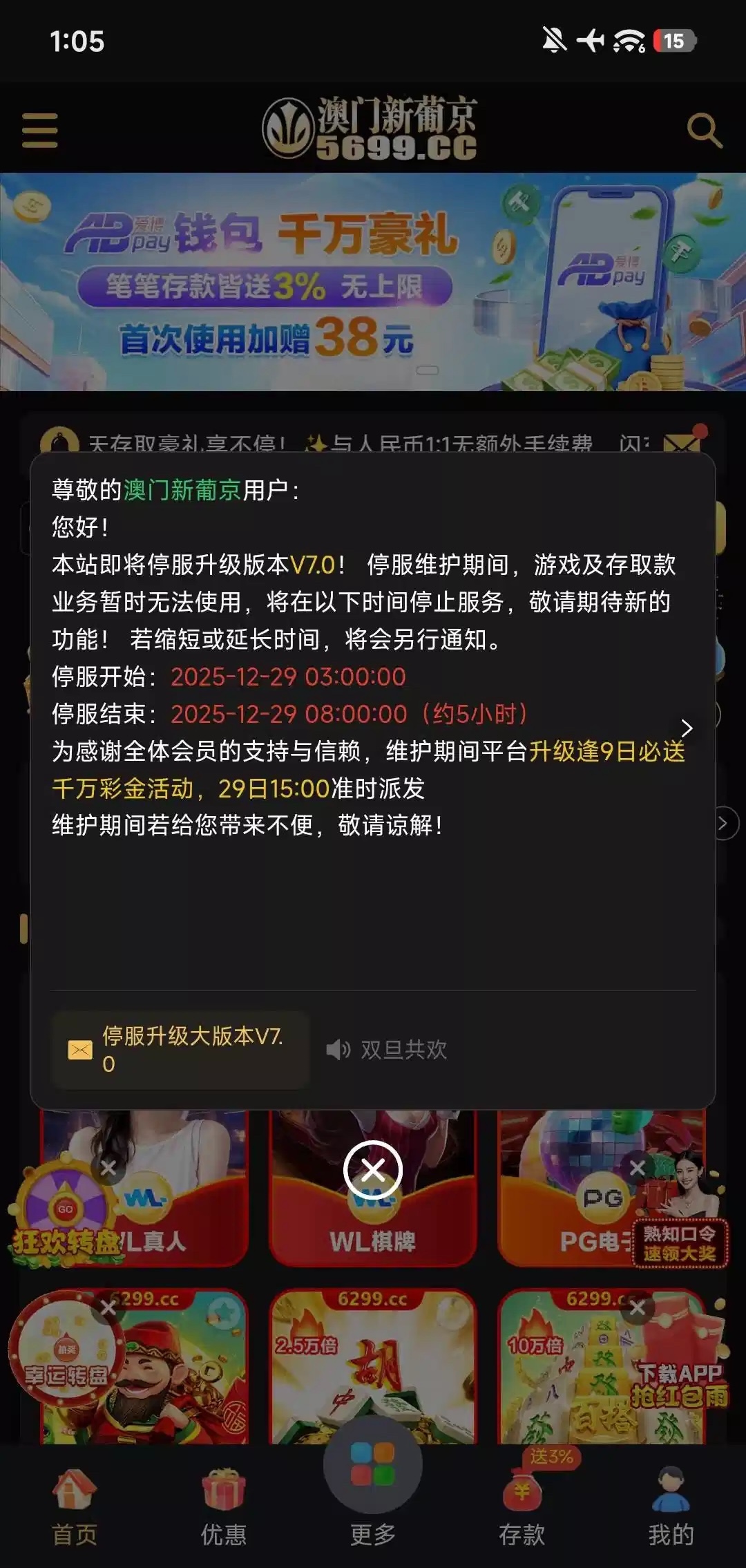Open the 2.5万倍 mahjong game card
This screenshot has height=1568, width=746.
373,1368
